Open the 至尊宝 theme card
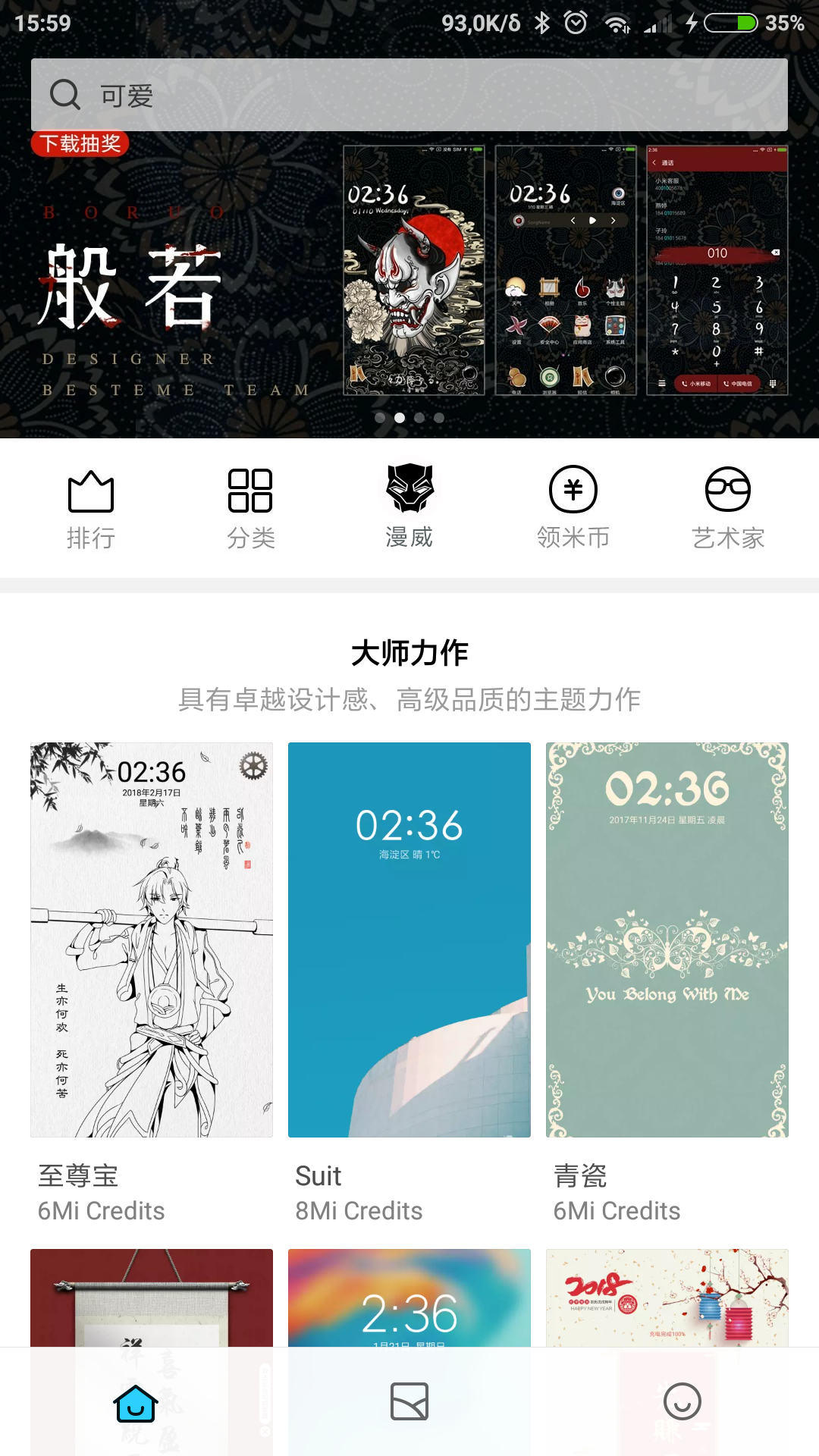 (x=152, y=939)
